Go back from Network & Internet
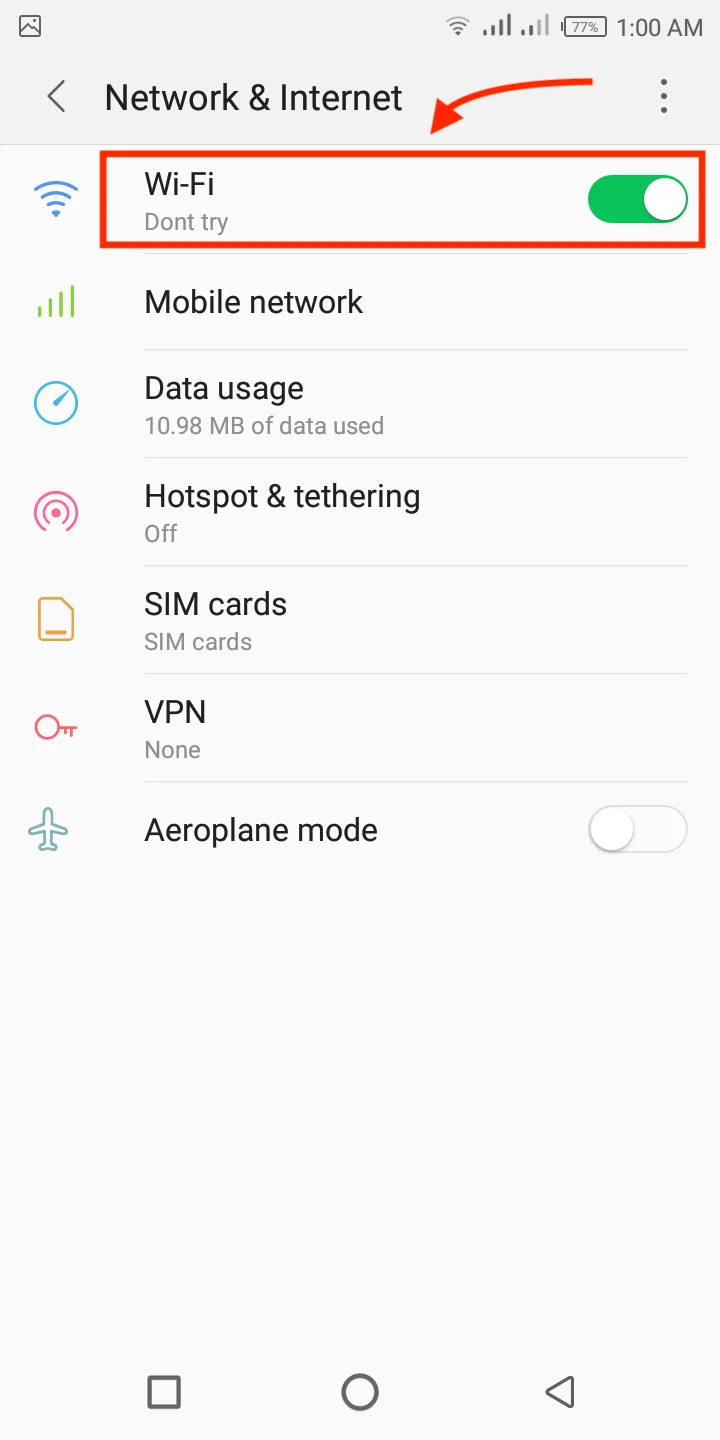Viewport: 720px width, 1440px height. click(x=56, y=97)
